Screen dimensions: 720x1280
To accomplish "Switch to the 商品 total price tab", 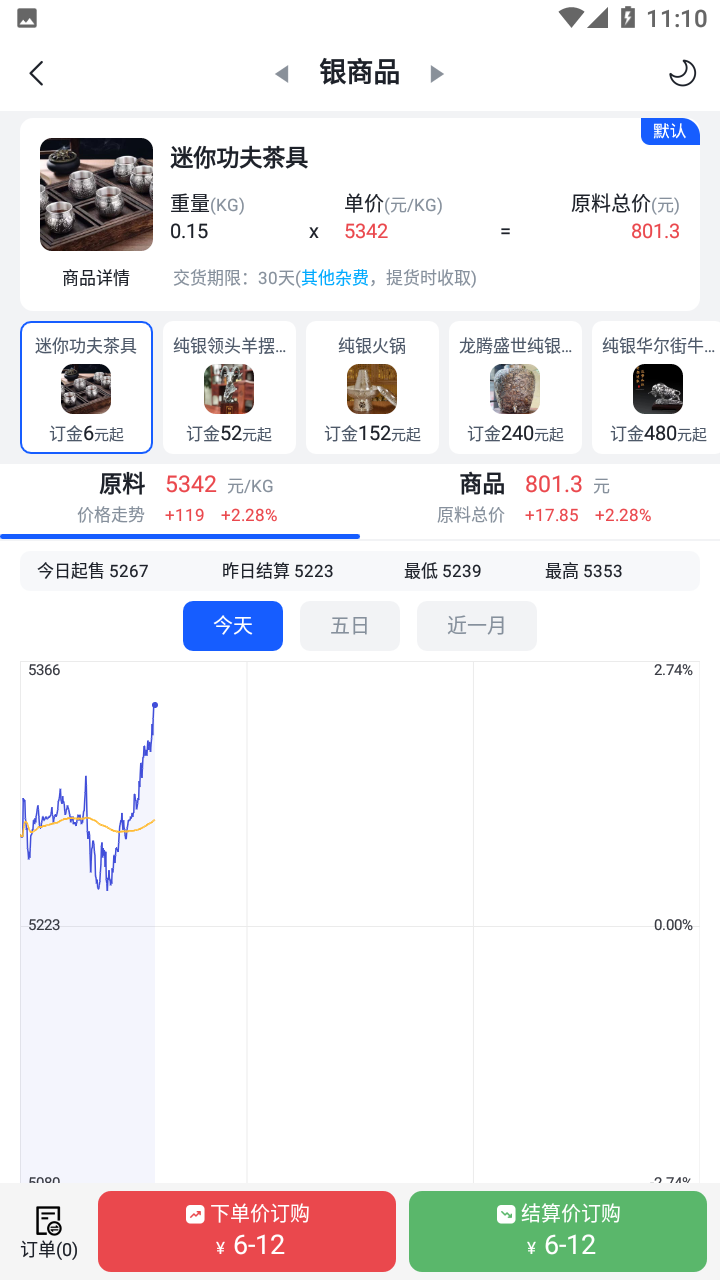I will coord(540,499).
